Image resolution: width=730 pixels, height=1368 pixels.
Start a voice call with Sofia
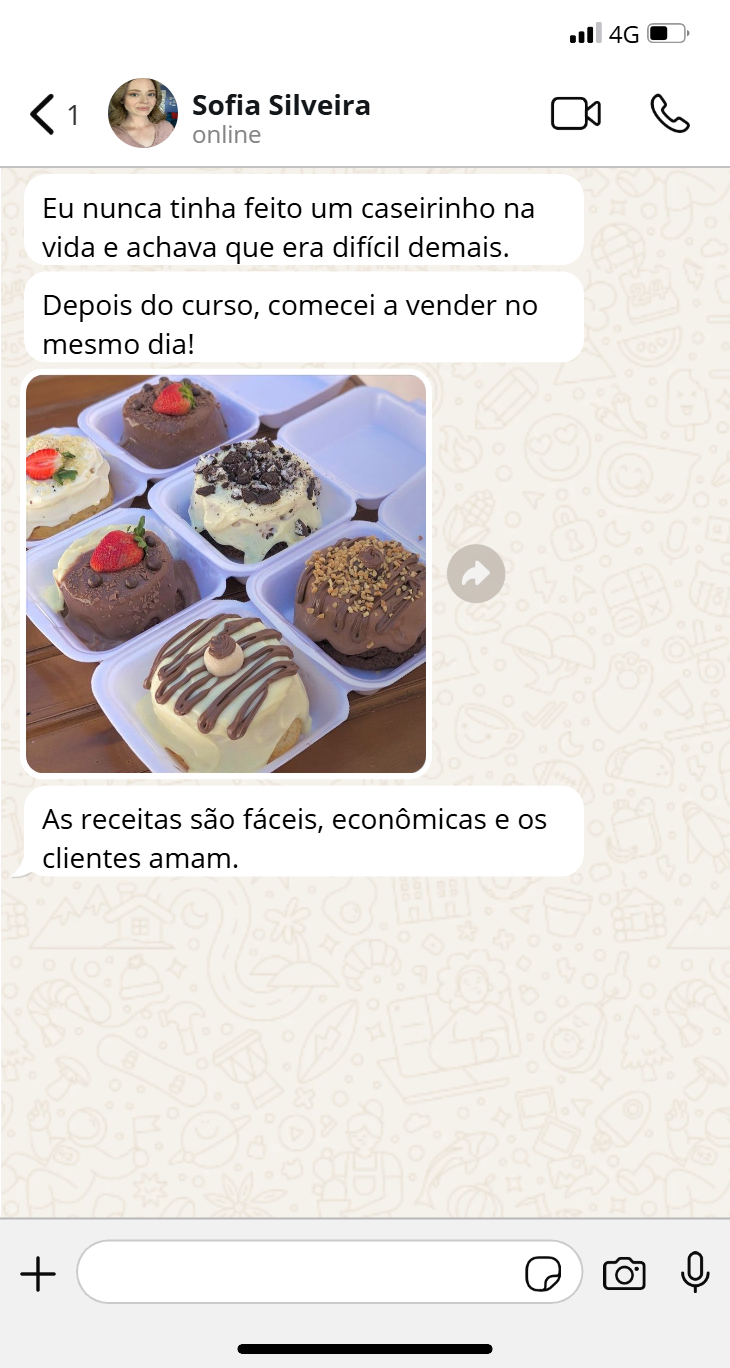(x=670, y=114)
